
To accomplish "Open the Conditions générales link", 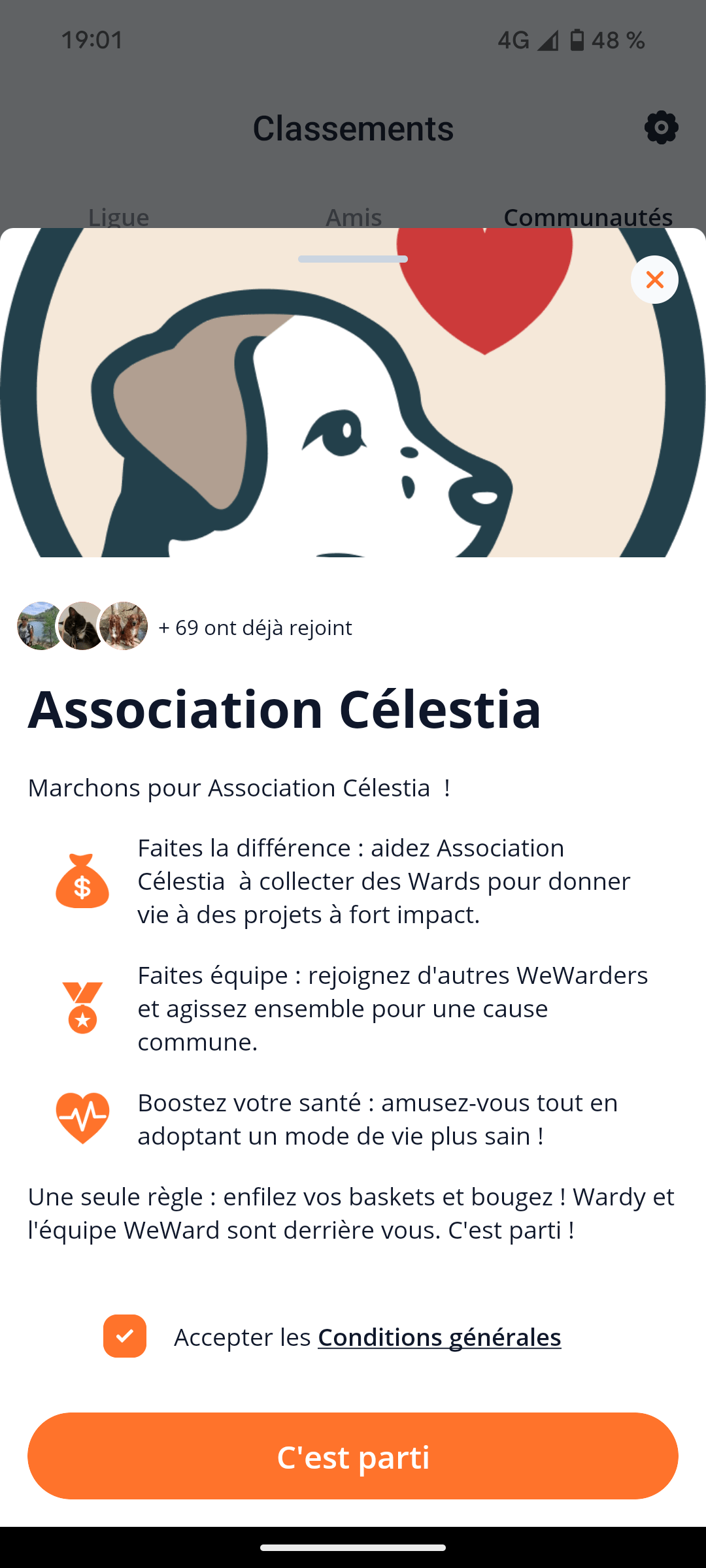I will coord(439,1337).
